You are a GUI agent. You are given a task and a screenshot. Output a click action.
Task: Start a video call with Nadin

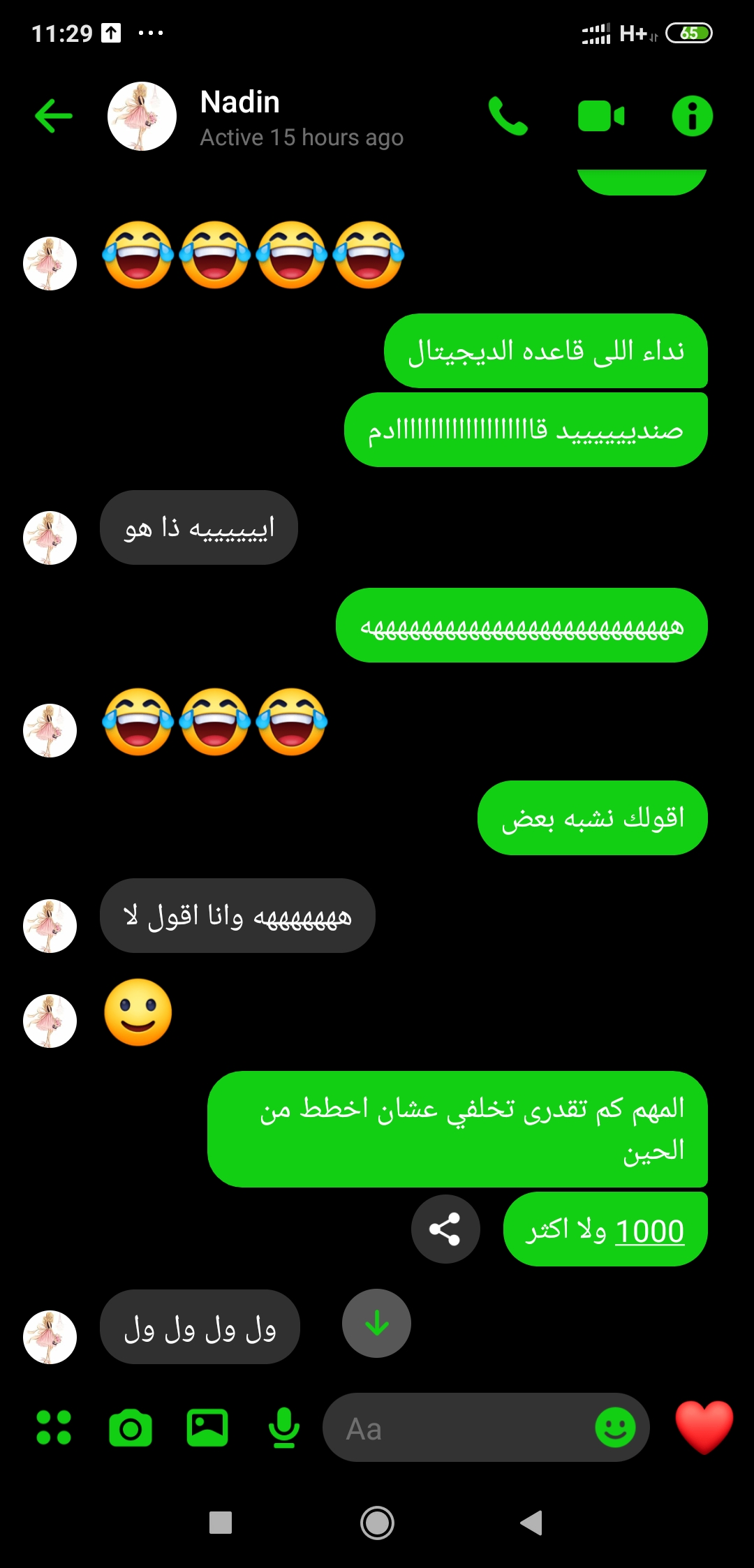[601, 116]
